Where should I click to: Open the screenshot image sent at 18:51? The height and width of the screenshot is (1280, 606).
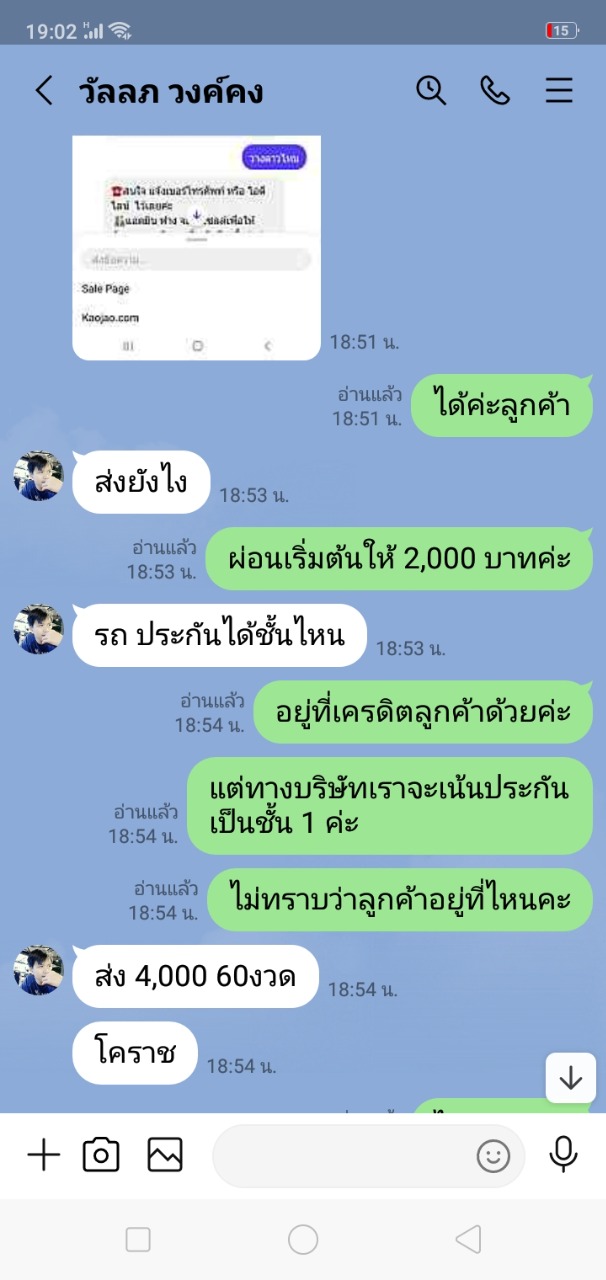coord(197,247)
